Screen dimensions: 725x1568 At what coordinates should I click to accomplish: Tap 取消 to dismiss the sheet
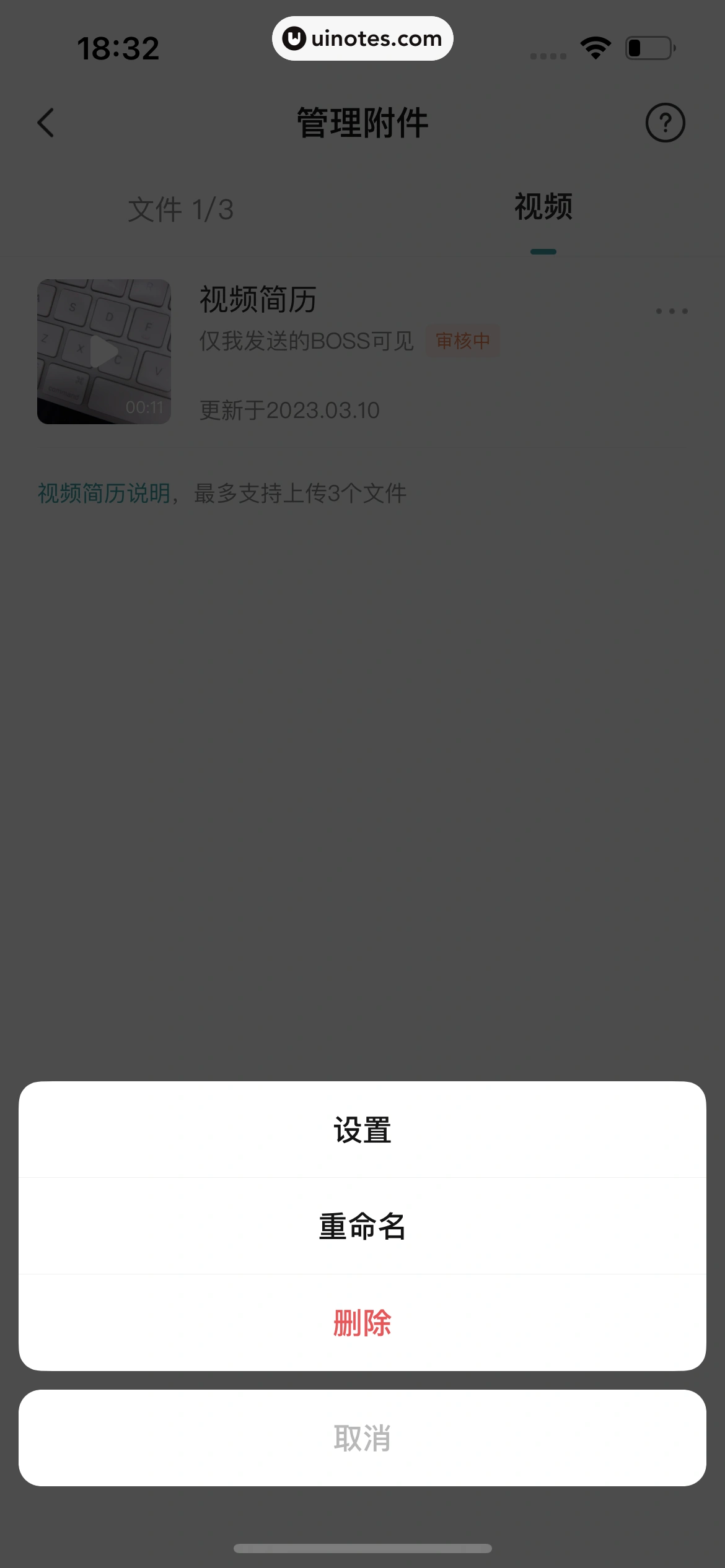(362, 1439)
